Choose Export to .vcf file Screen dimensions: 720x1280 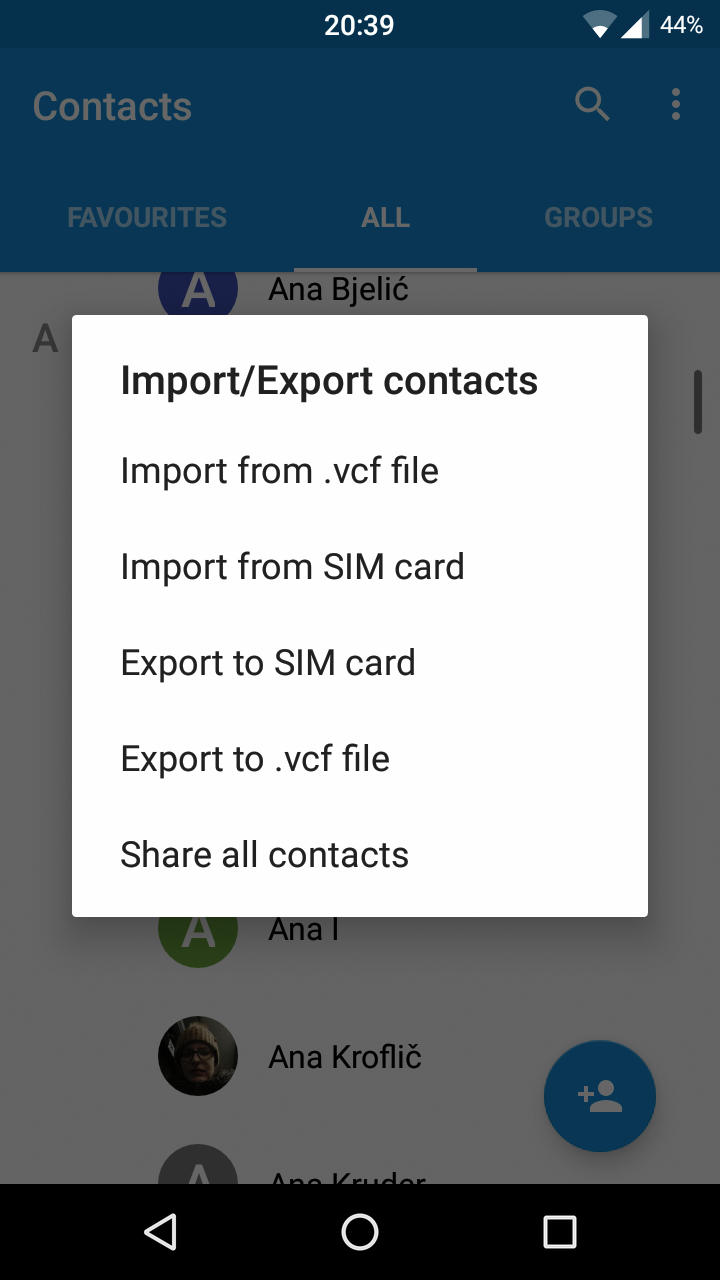click(360, 759)
